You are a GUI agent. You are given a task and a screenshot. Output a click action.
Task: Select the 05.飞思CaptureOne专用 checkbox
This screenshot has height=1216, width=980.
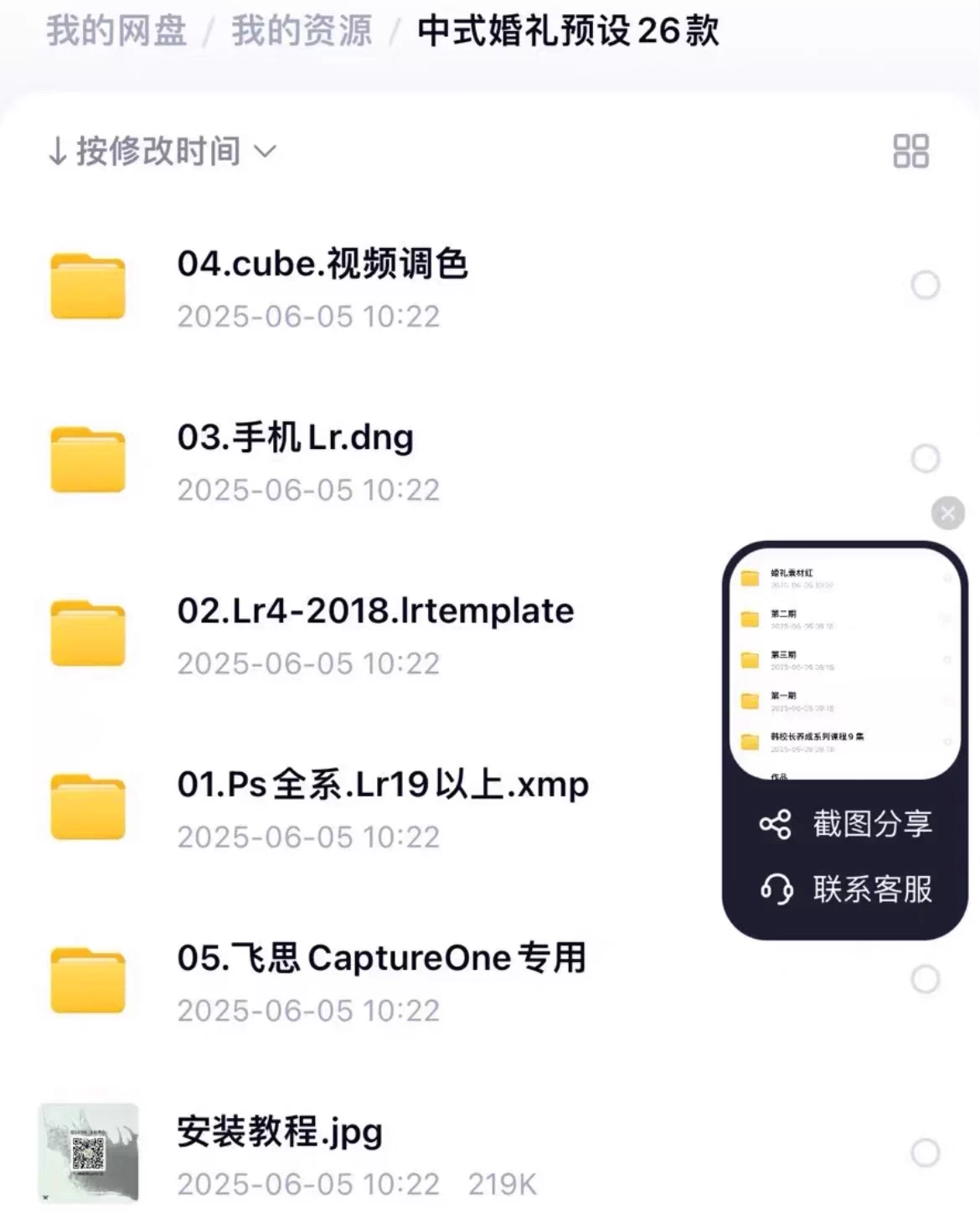pyautogui.click(x=925, y=979)
